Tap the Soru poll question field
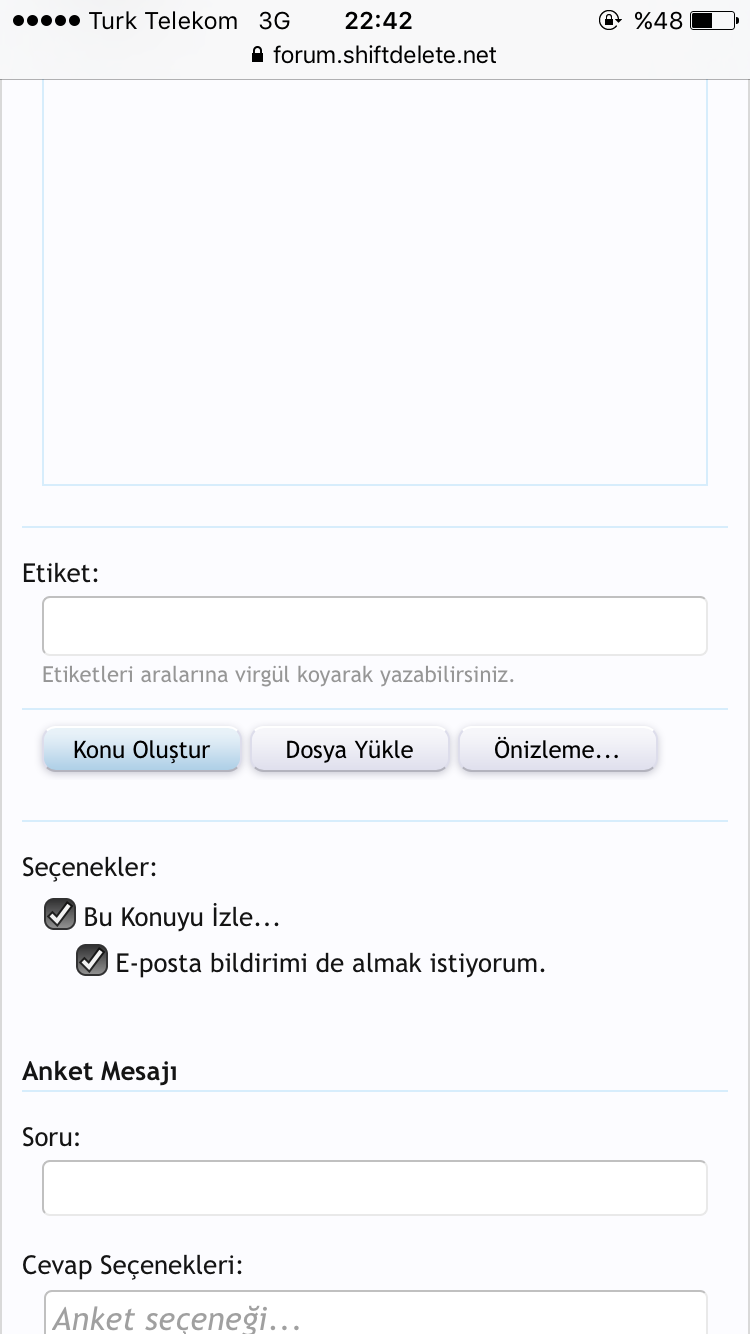Screen dimensions: 750x1334 [374, 1188]
